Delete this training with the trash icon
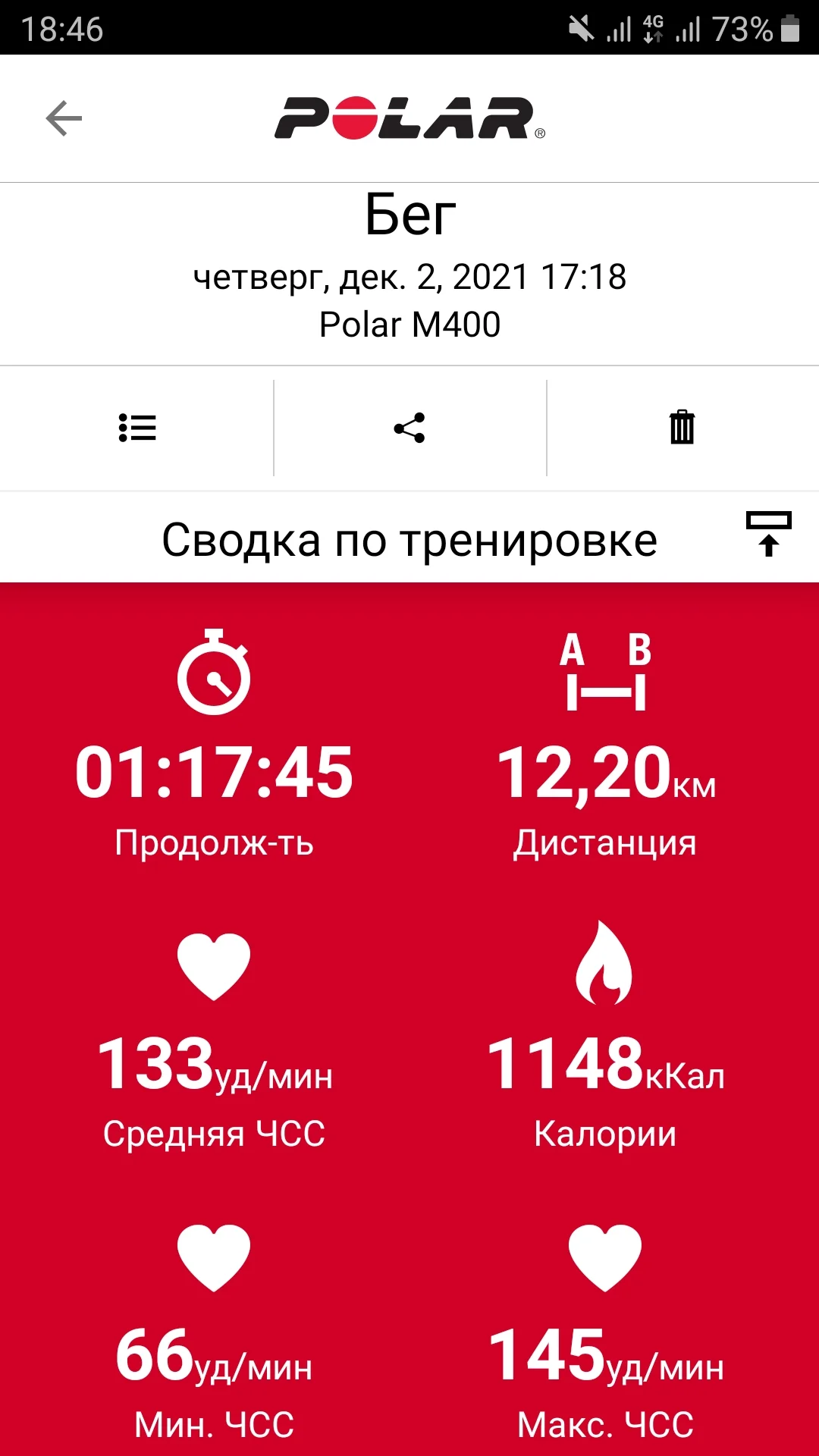819x1456 pixels. coord(682,428)
